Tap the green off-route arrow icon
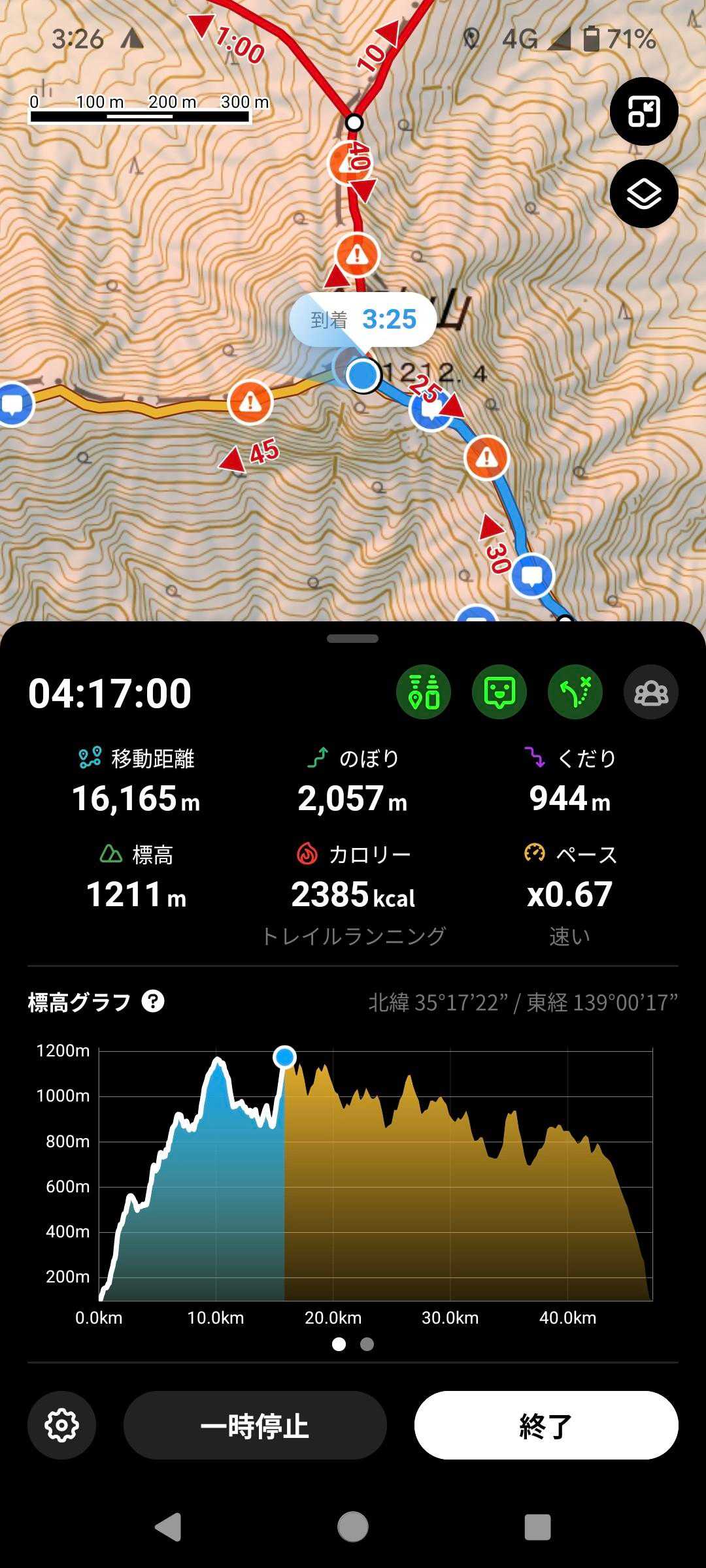Image resolution: width=706 pixels, height=1568 pixels. pyautogui.click(x=575, y=692)
